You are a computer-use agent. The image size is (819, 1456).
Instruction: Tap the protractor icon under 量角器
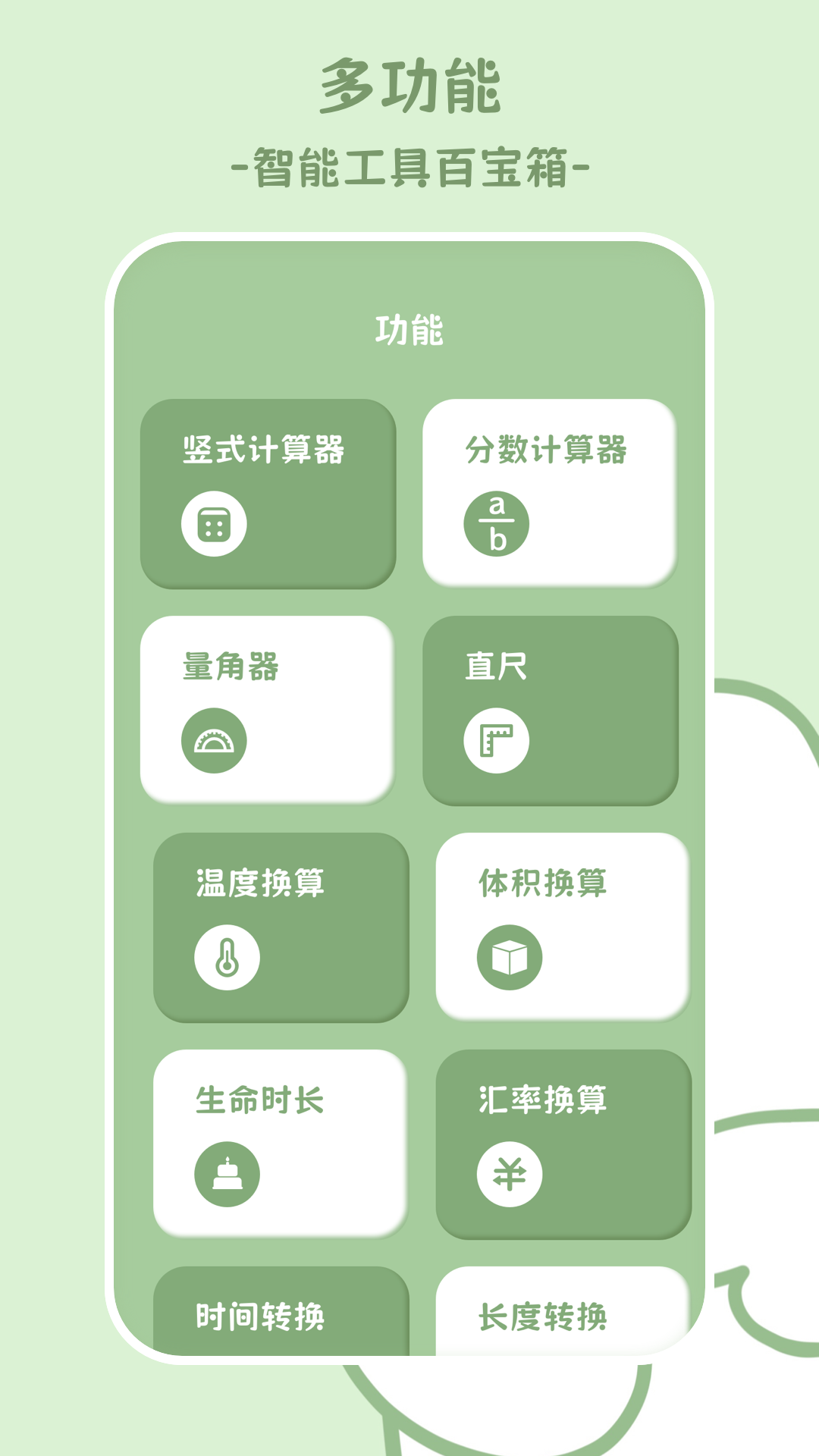click(215, 739)
